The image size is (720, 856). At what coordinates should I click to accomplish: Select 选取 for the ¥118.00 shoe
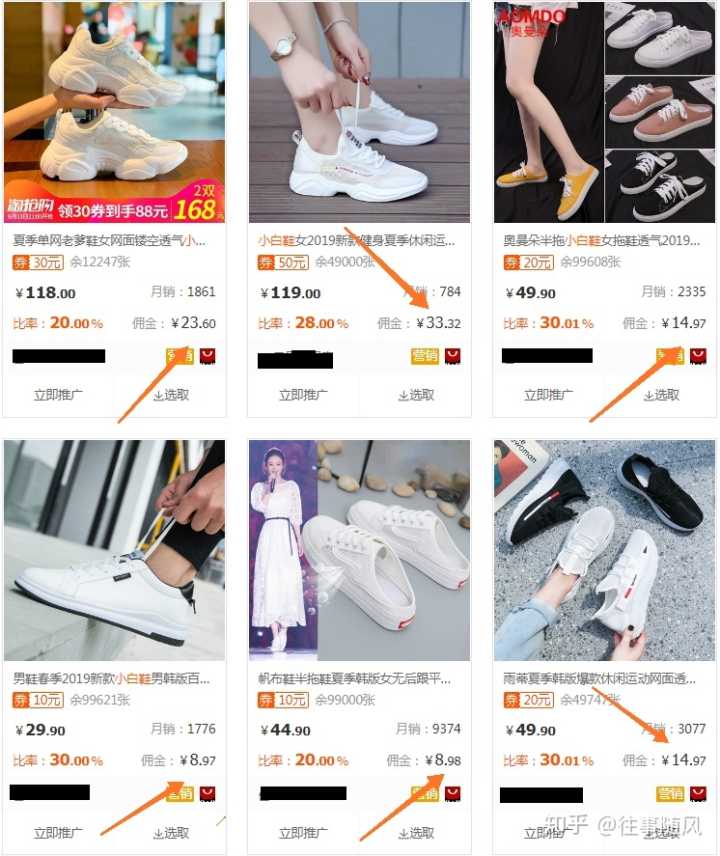pos(170,395)
